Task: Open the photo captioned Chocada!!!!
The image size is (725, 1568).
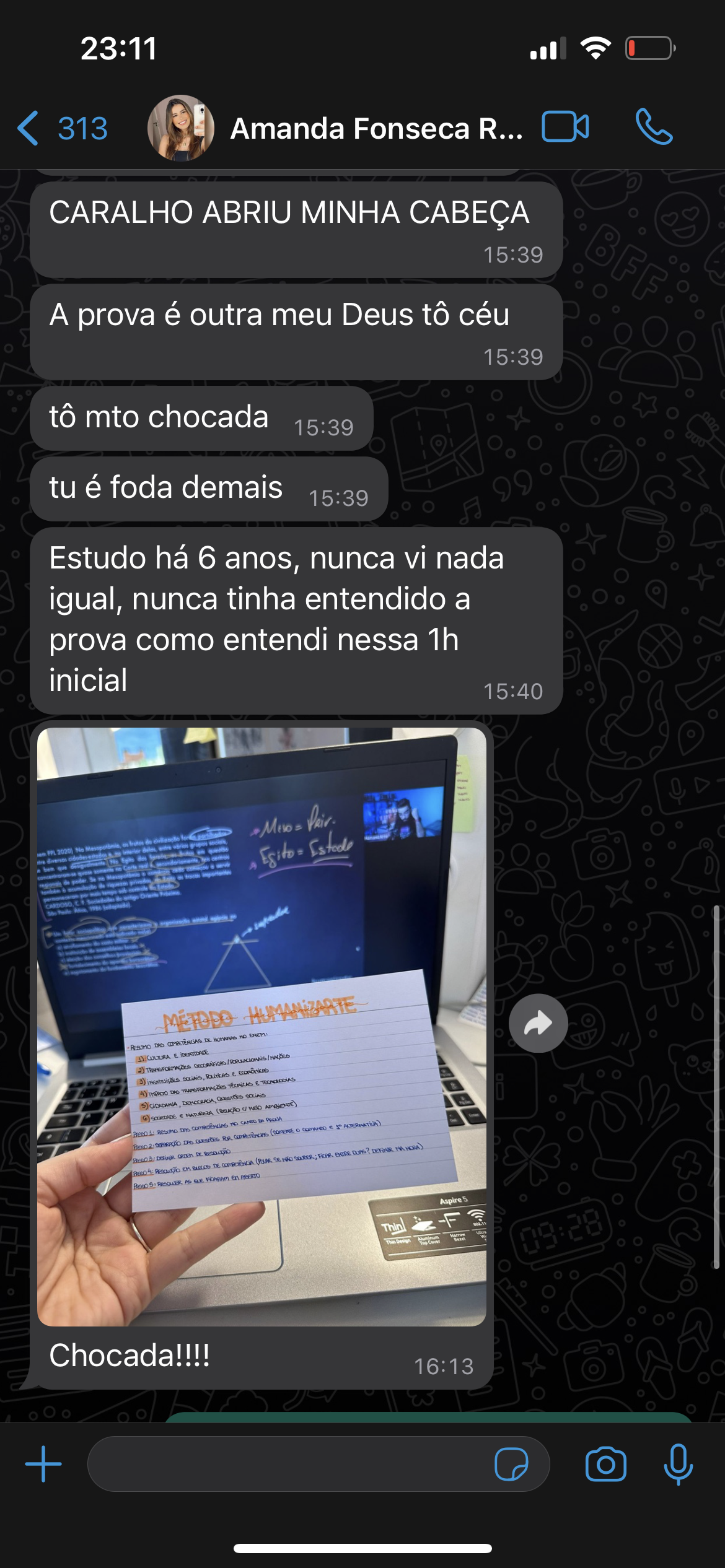Action: click(261, 1027)
